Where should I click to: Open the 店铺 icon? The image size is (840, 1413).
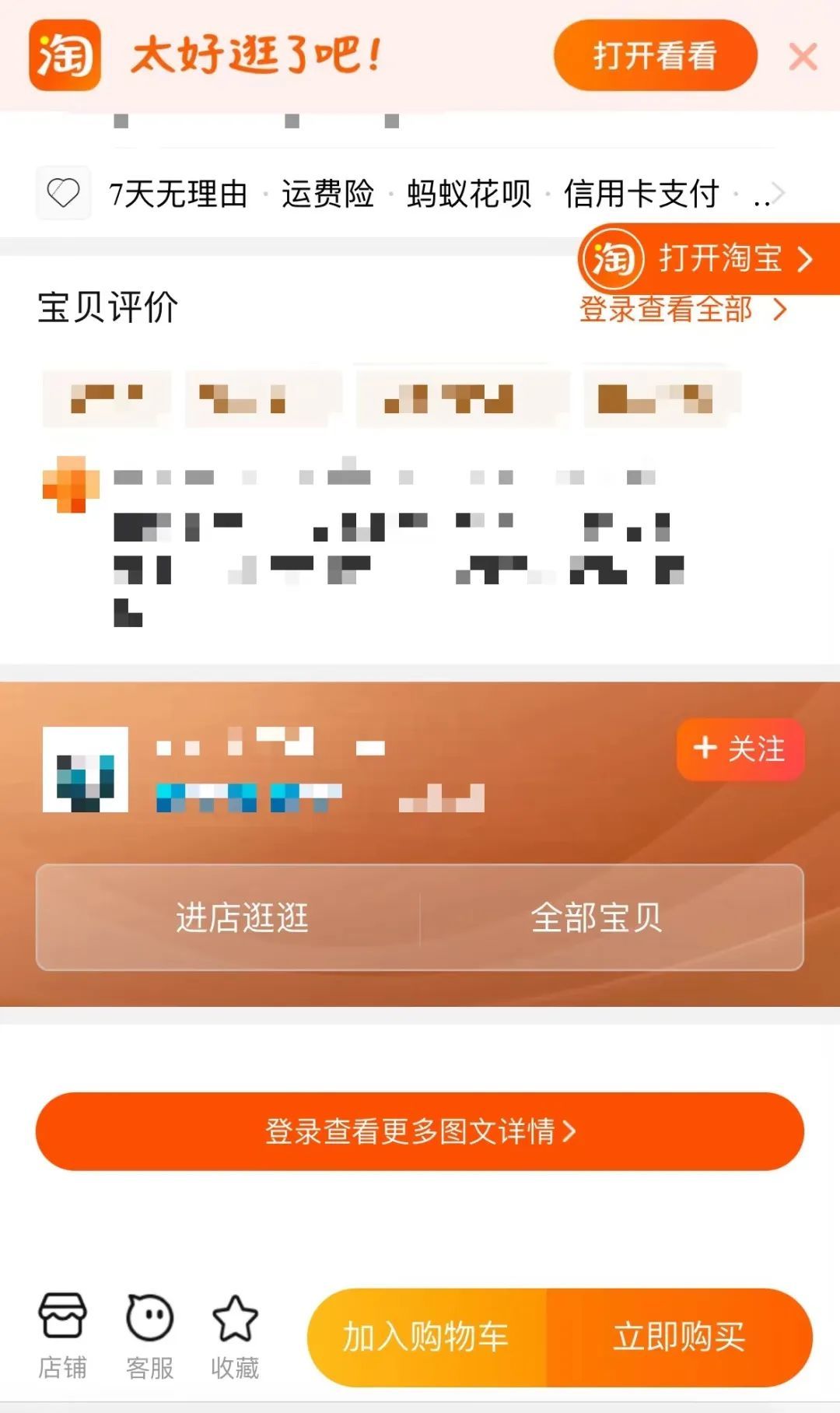click(62, 1337)
